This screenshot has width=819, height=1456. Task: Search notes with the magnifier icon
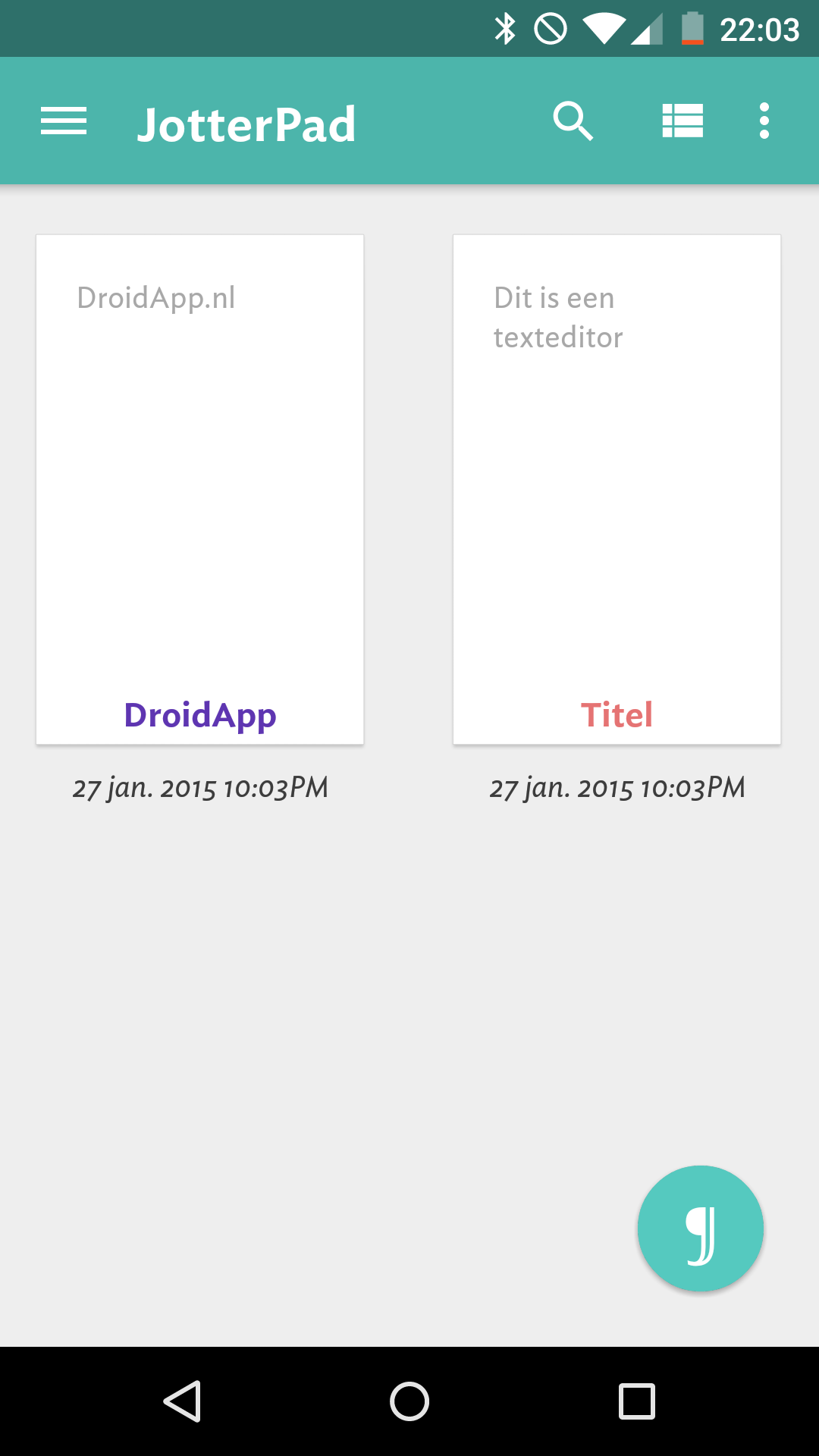coord(573,121)
